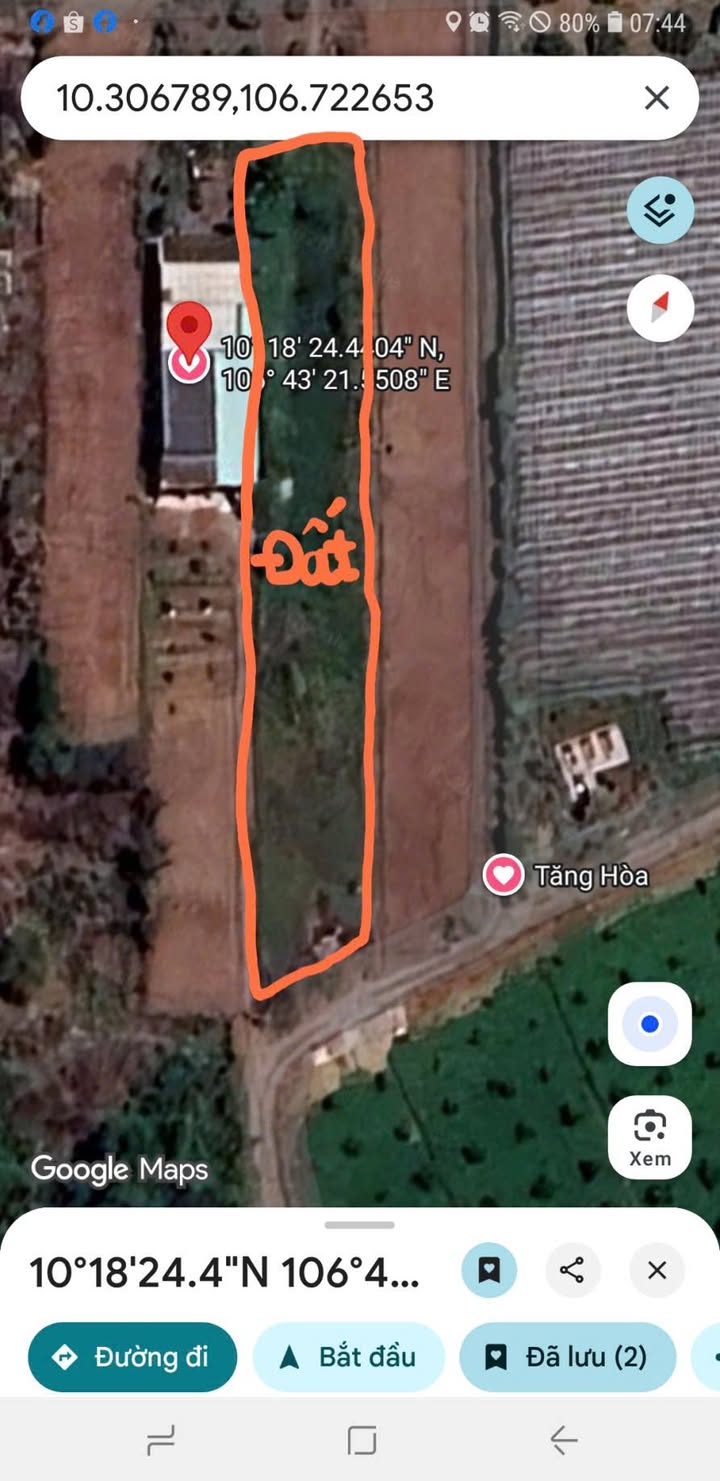Select the red dropped pin on the map
The image size is (720, 1481).
(189, 332)
